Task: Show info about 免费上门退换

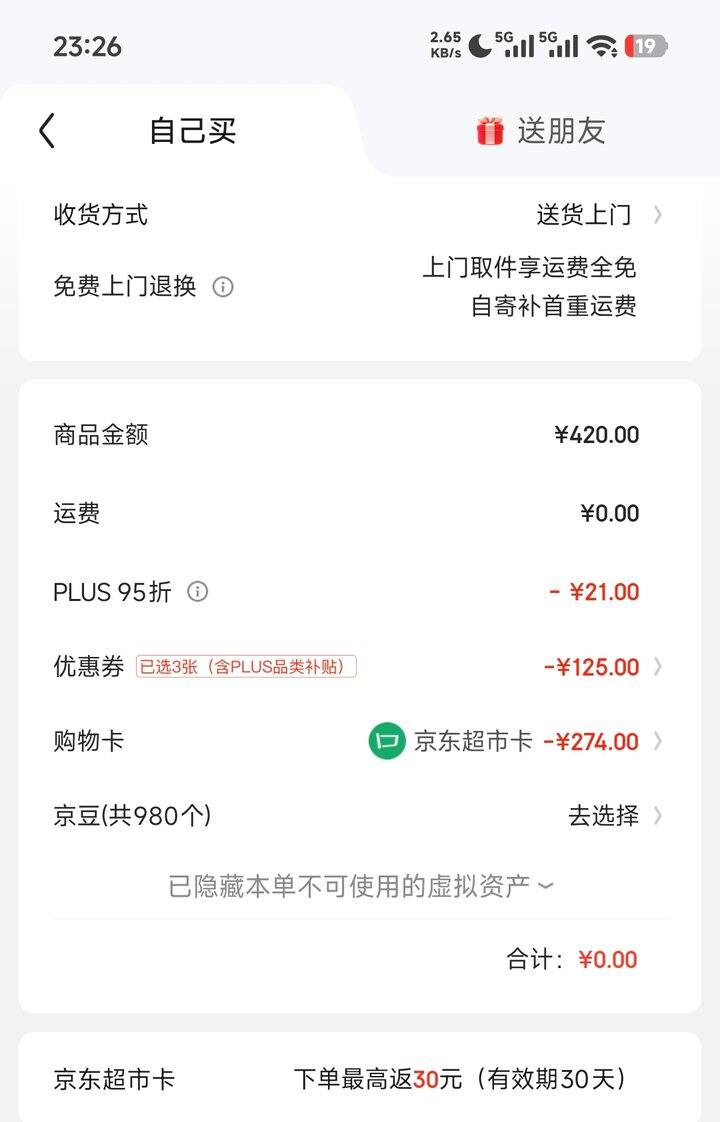Action: [223, 287]
